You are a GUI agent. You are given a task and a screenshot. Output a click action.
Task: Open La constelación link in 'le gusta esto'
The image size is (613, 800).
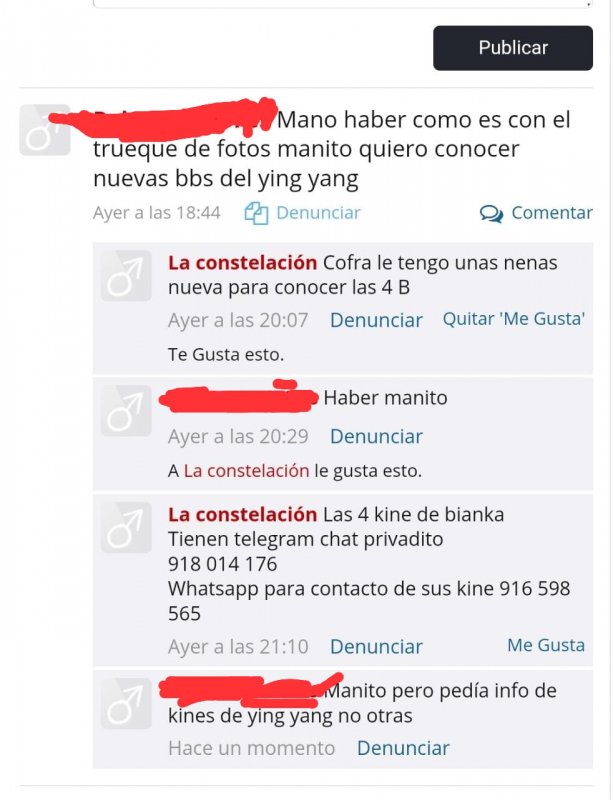coord(246,470)
